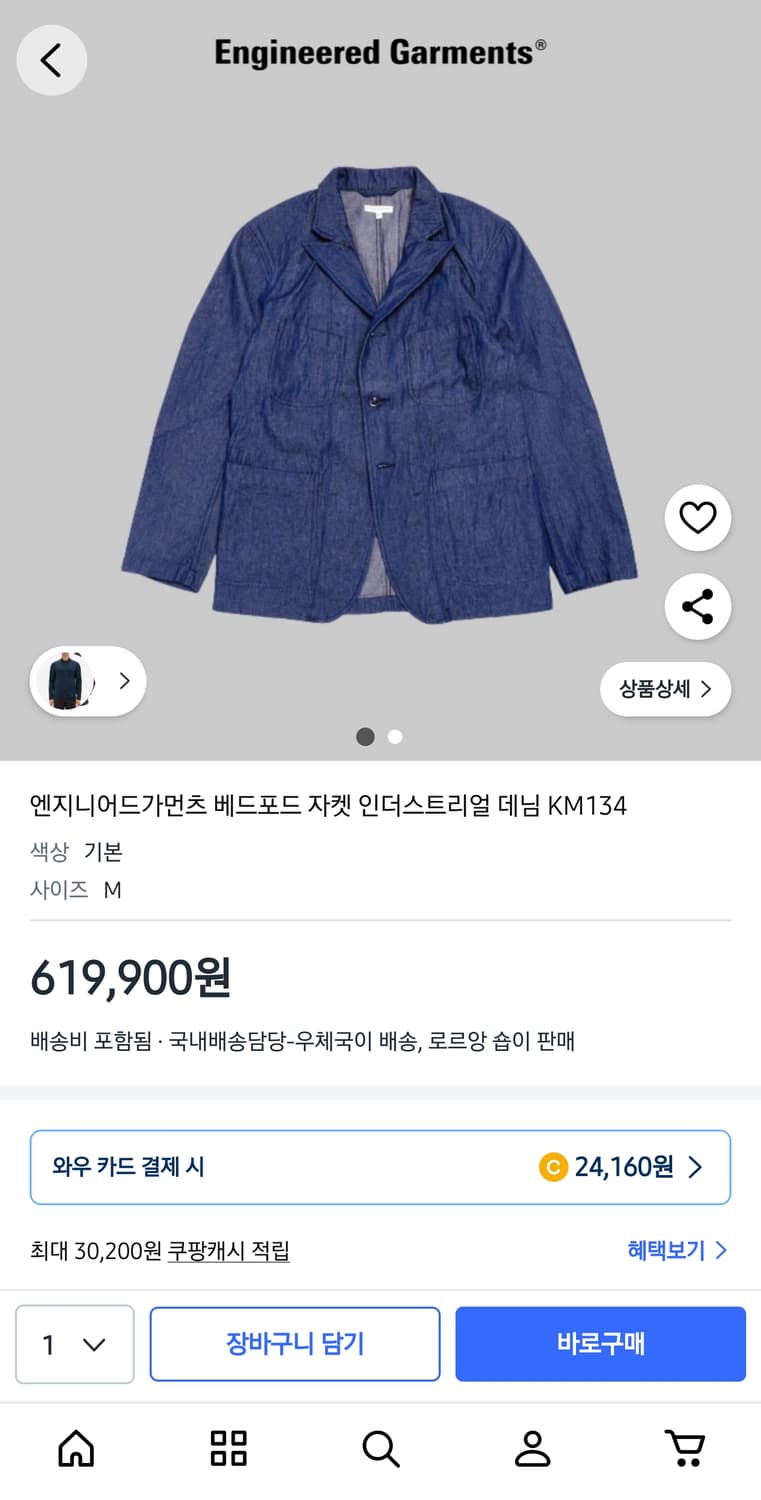Tap 장바구니 담기 to add to cart

[x=294, y=1344]
